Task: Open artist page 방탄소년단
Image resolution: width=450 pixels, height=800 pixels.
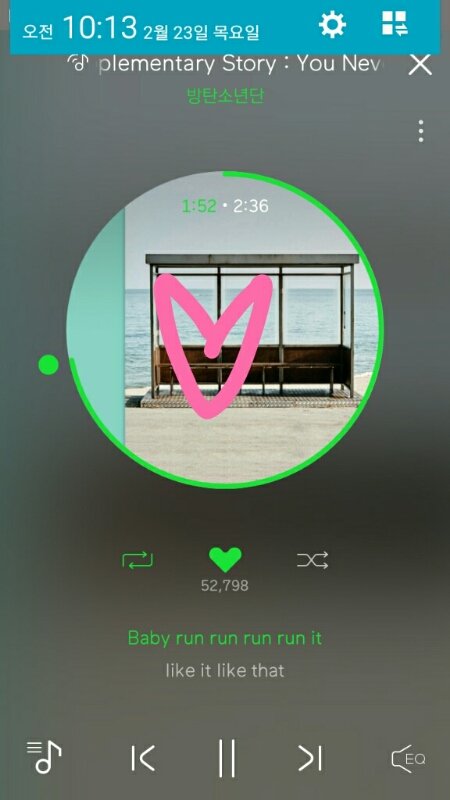Action: [x=226, y=95]
